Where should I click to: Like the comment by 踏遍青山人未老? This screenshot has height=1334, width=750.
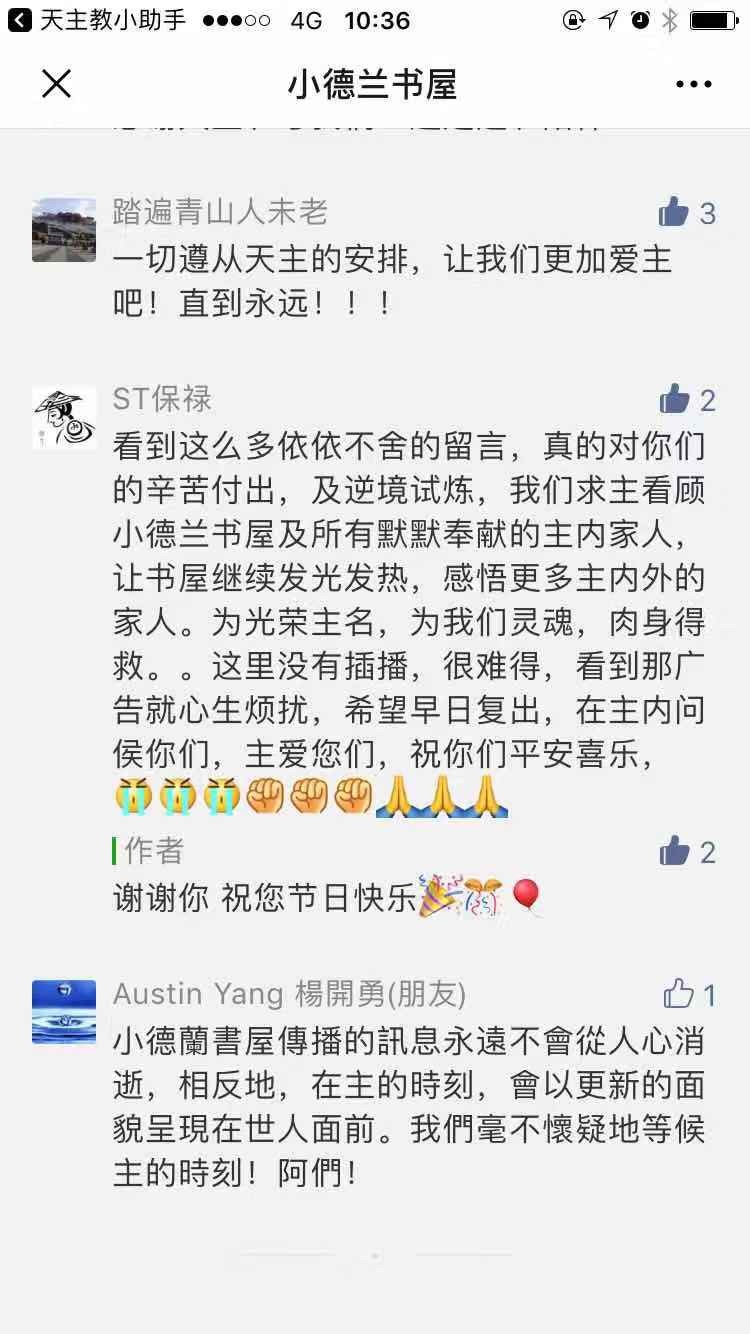pyautogui.click(x=675, y=212)
